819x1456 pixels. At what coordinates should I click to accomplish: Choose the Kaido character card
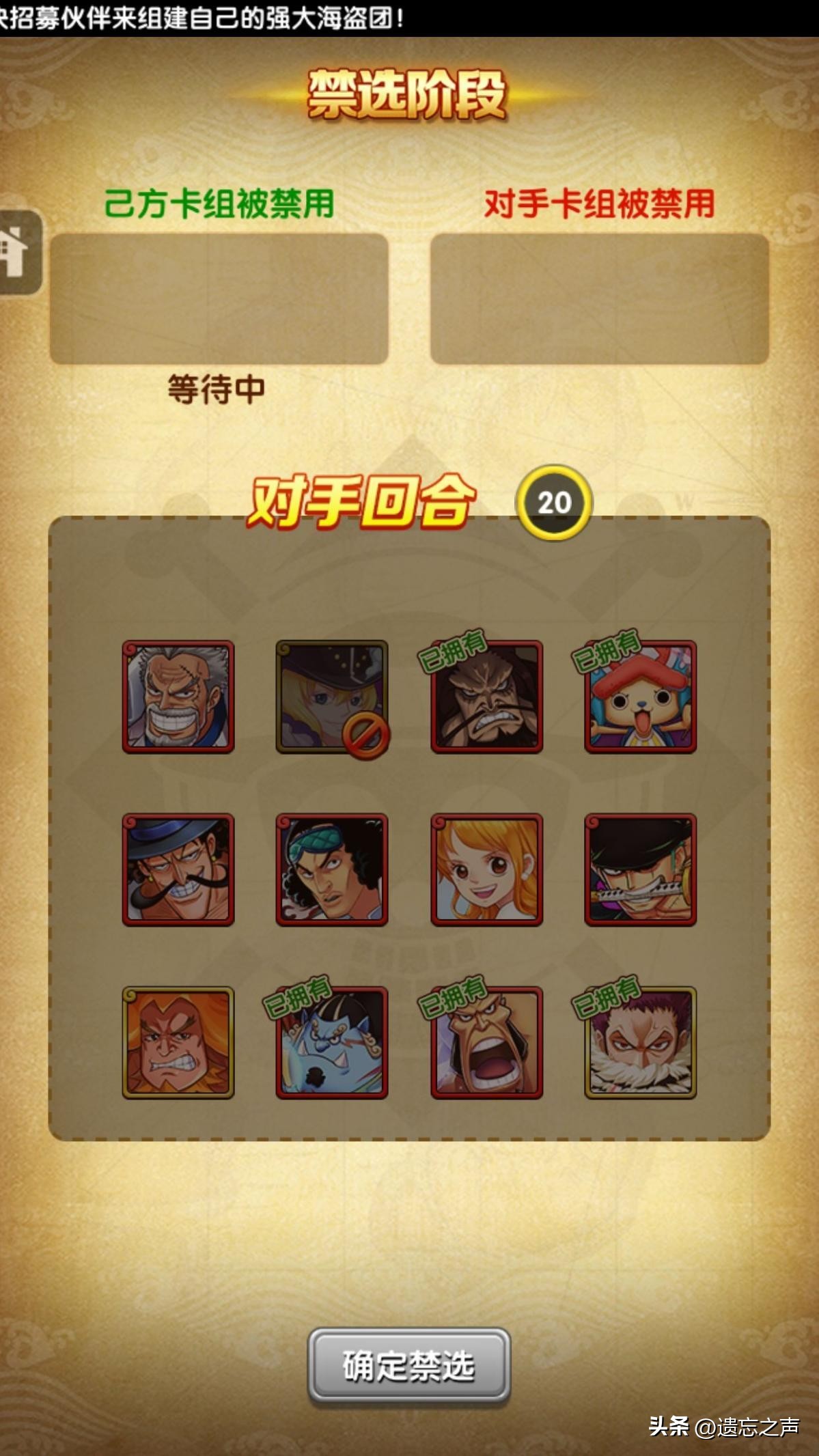point(486,697)
